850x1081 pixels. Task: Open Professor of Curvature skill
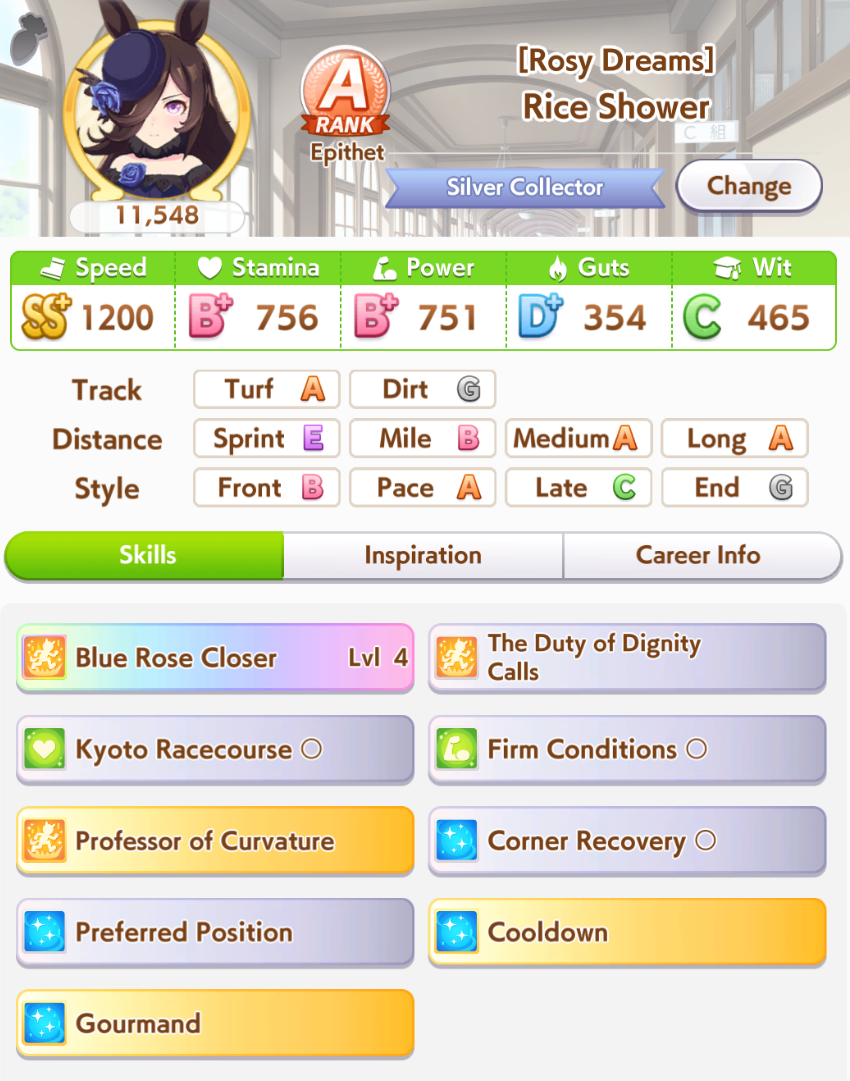coord(215,841)
